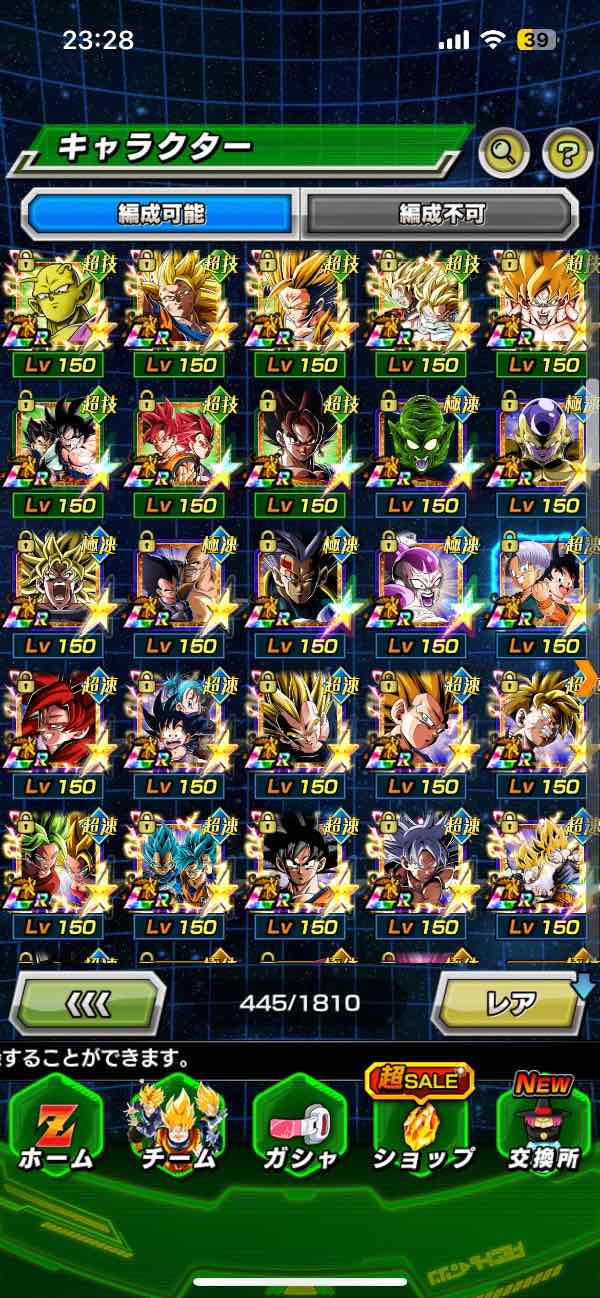
Task: Tap the back arrows button
Action: coord(87,1001)
